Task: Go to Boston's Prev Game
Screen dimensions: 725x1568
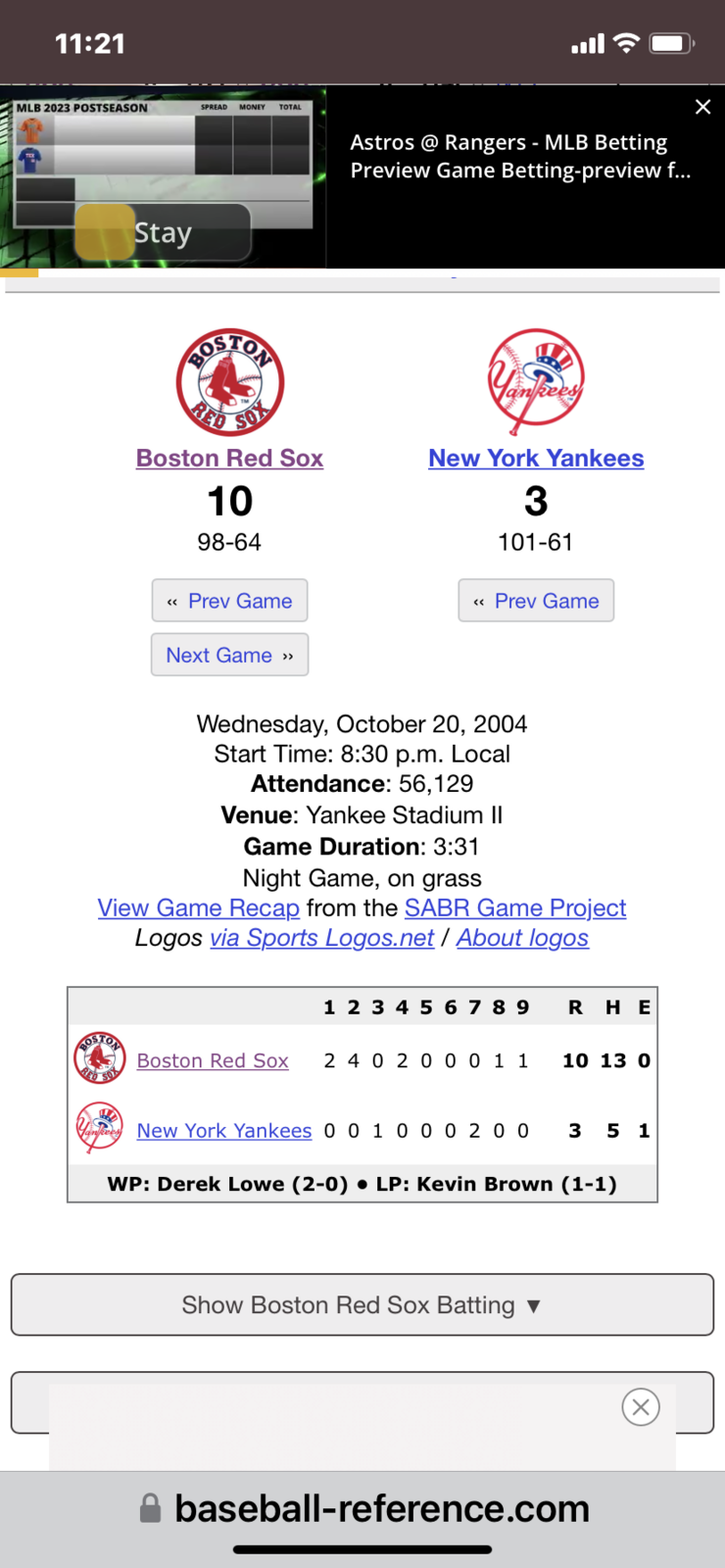Action: click(x=229, y=601)
